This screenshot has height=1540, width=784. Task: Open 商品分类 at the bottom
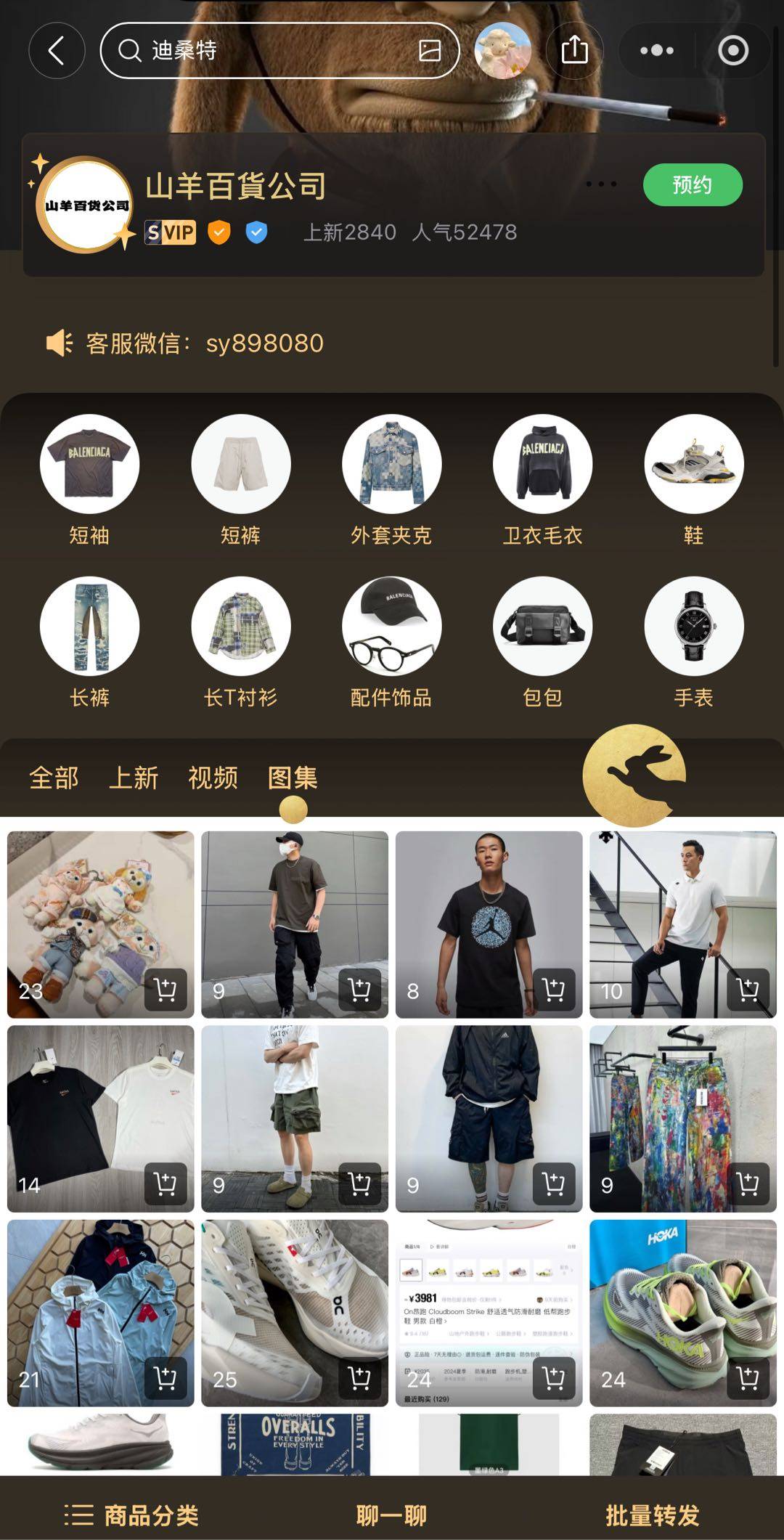click(132, 1515)
